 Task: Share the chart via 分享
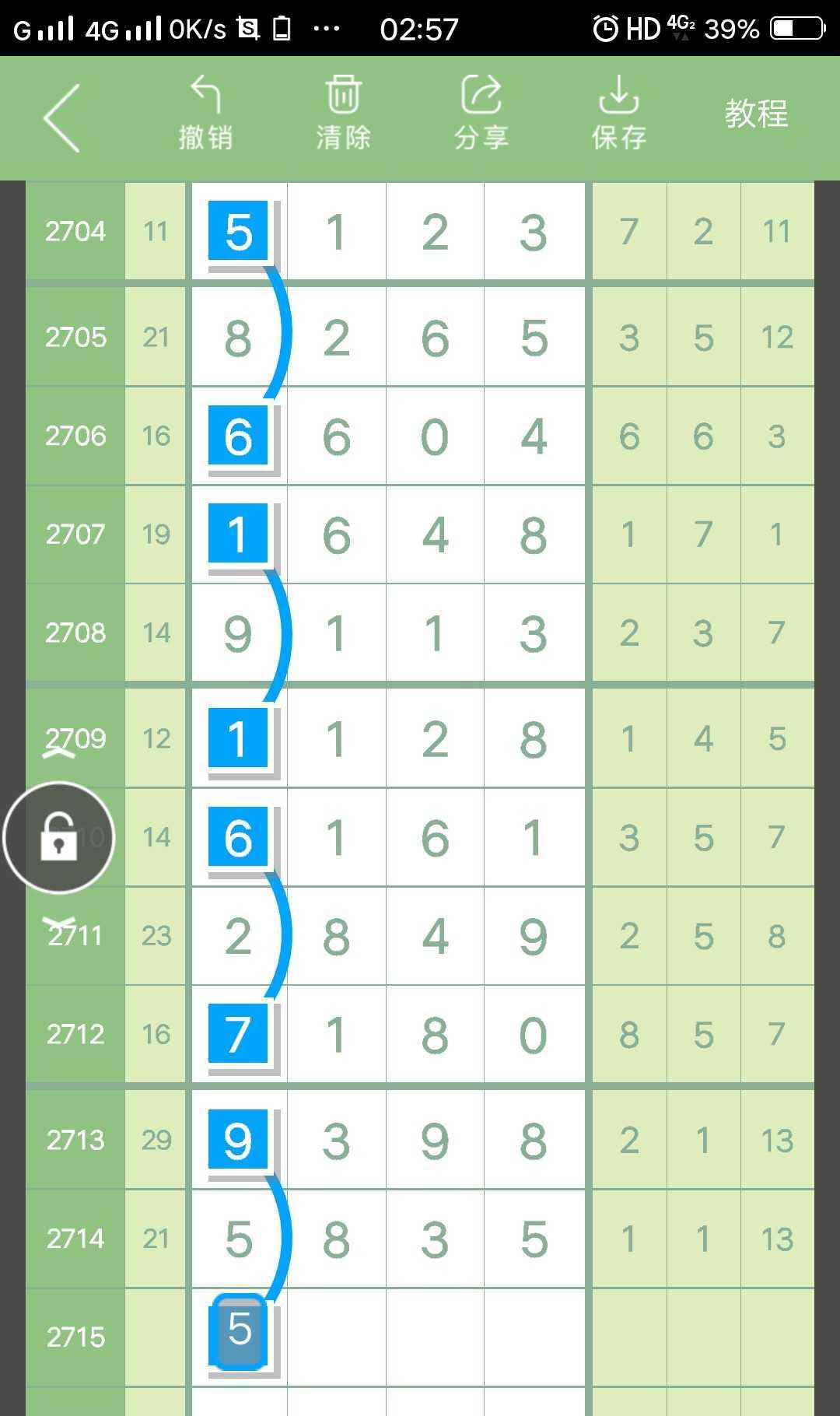point(481,114)
